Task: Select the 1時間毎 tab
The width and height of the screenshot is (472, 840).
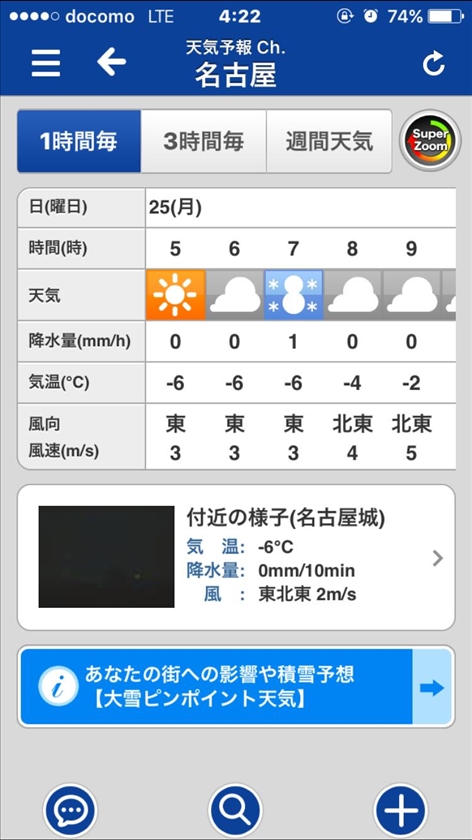Action: (x=79, y=141)
